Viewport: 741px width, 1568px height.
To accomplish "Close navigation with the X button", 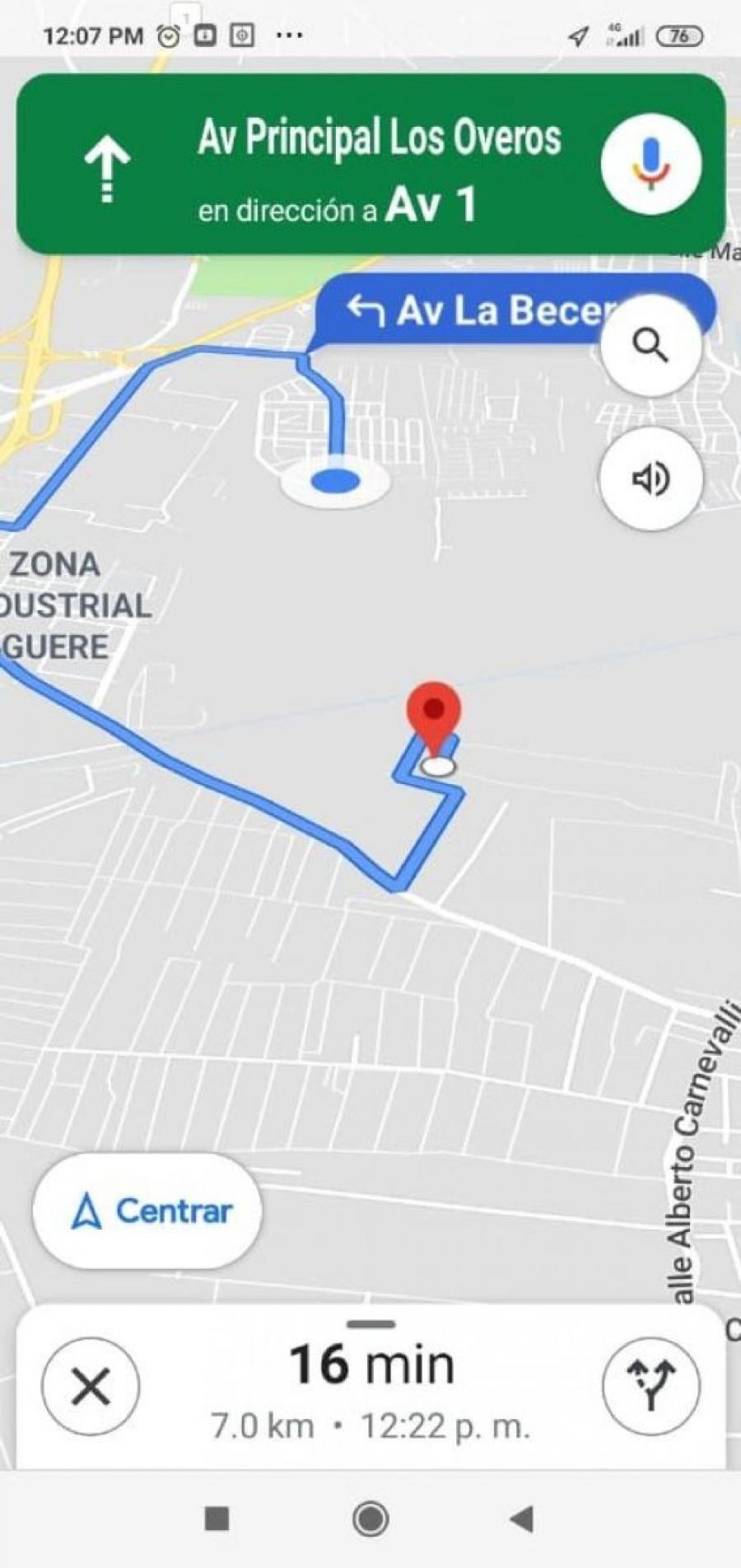I will click(91, 1387).
